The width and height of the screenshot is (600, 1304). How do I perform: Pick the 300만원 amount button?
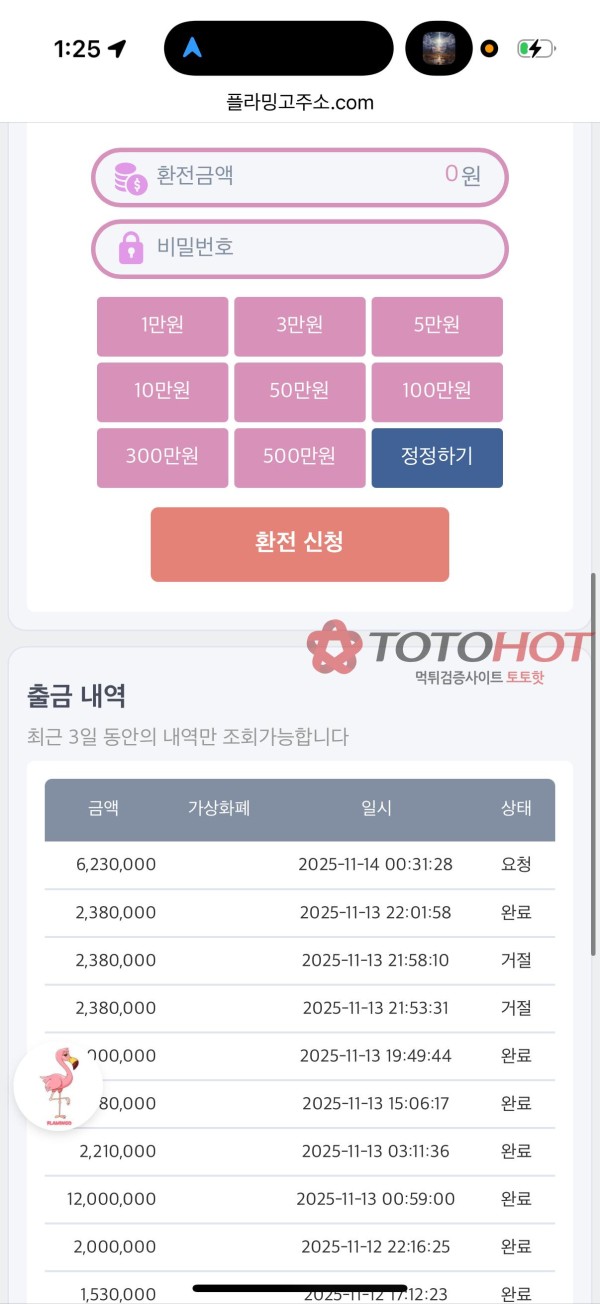pyautogui.click(x=162, y=457)
